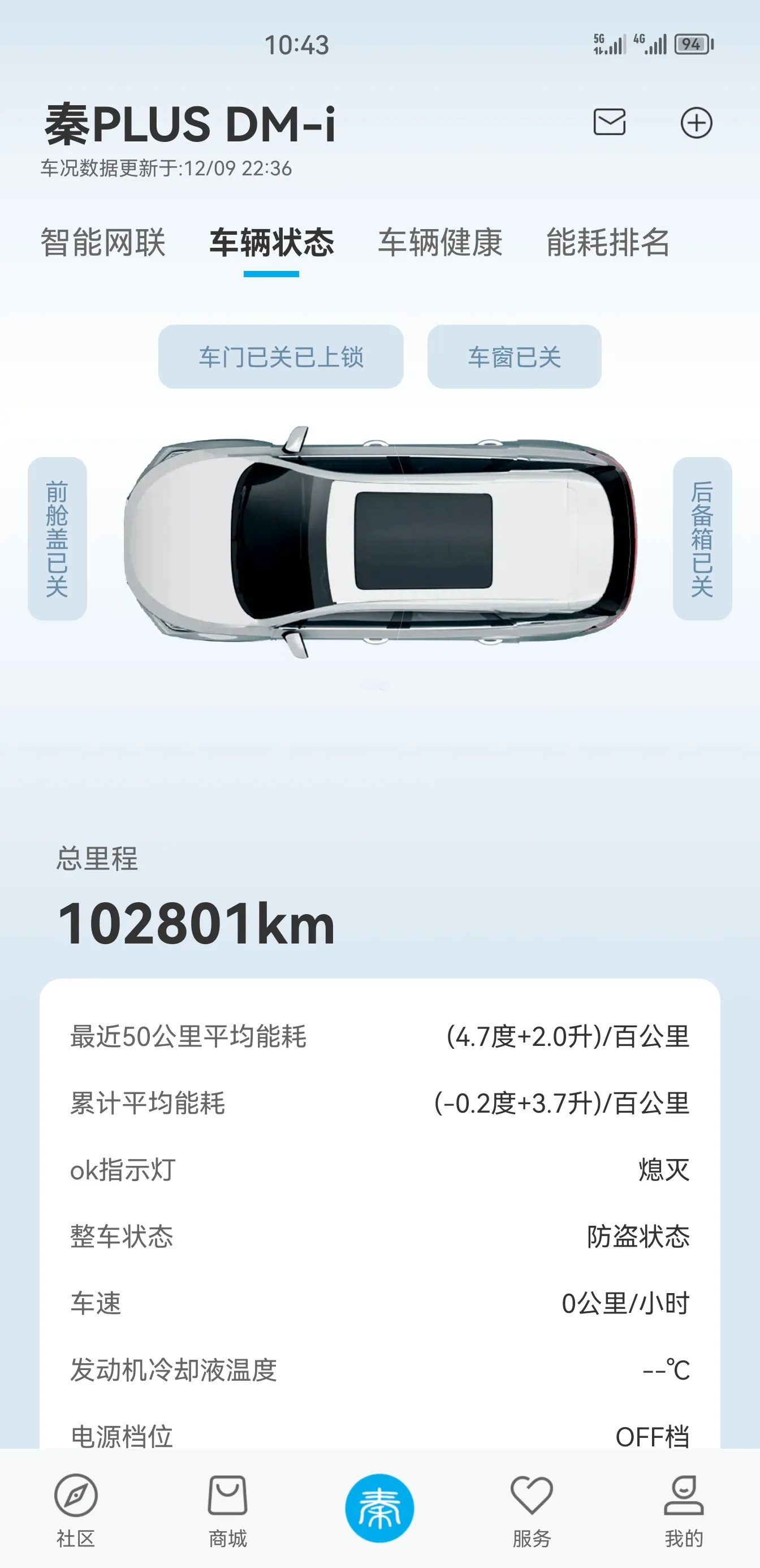Screen dimensions: 760x1568
Task: Open the 服务 bottom tab
Action: click(532, 1511)
